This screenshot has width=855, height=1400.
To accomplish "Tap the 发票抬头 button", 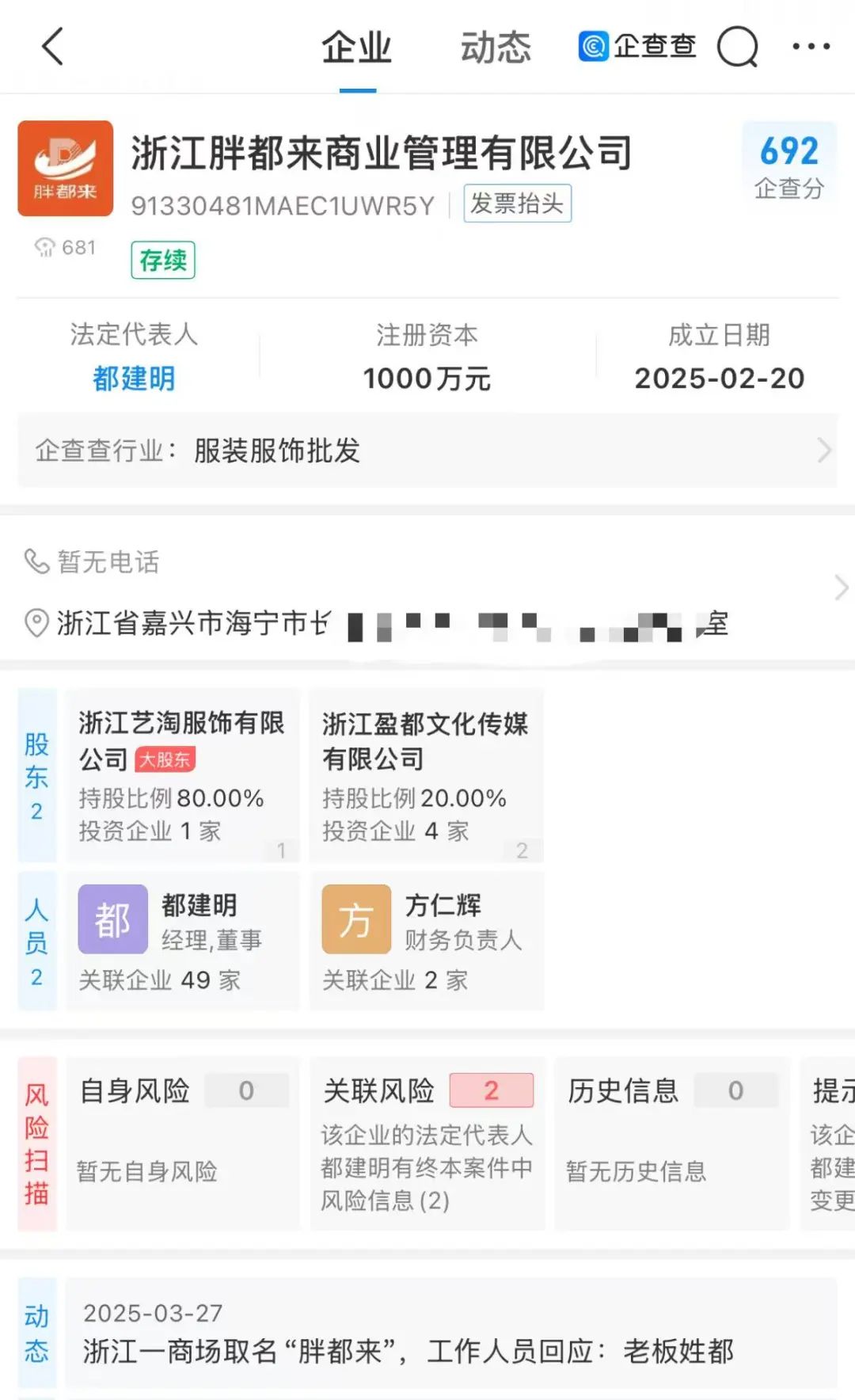I will [517, 204].
